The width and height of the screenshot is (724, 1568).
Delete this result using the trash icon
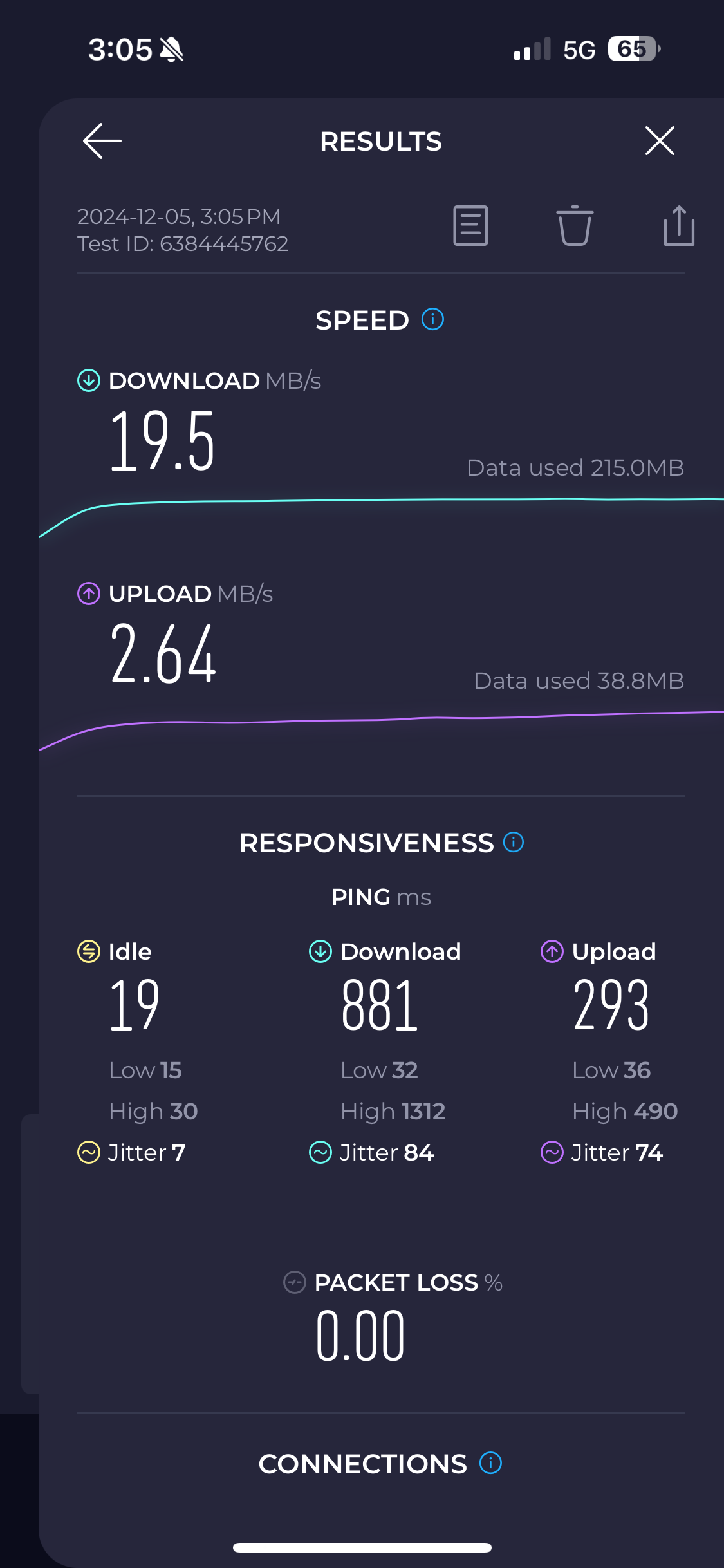click(x=575, y=227)
